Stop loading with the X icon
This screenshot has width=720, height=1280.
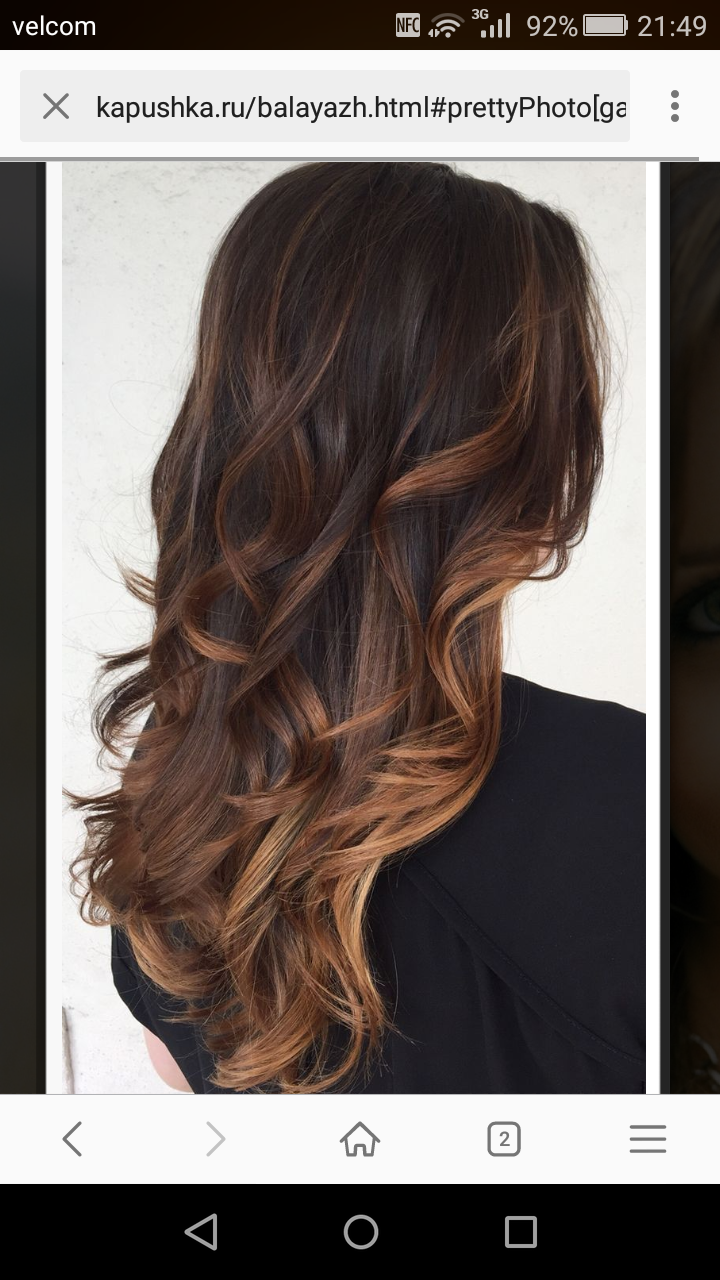(56, 106)
